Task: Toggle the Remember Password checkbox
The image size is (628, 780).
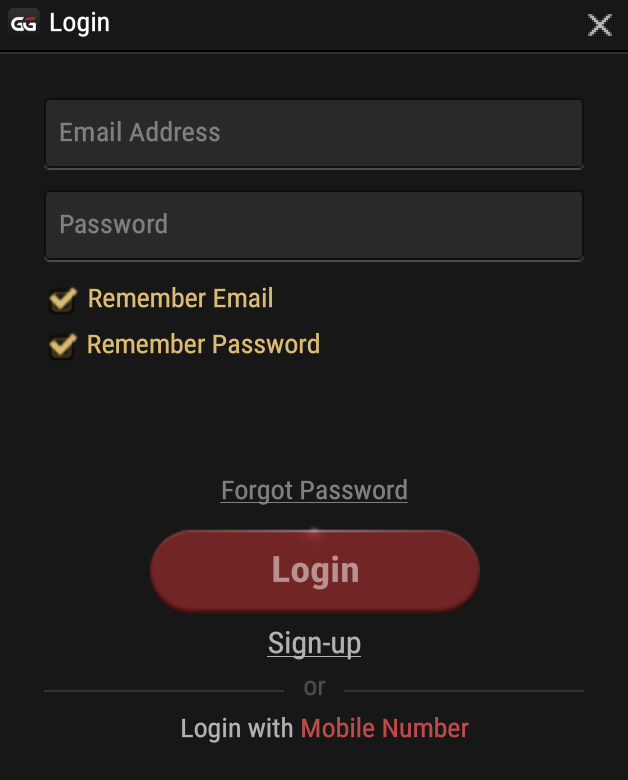Action: pos(63,346)
